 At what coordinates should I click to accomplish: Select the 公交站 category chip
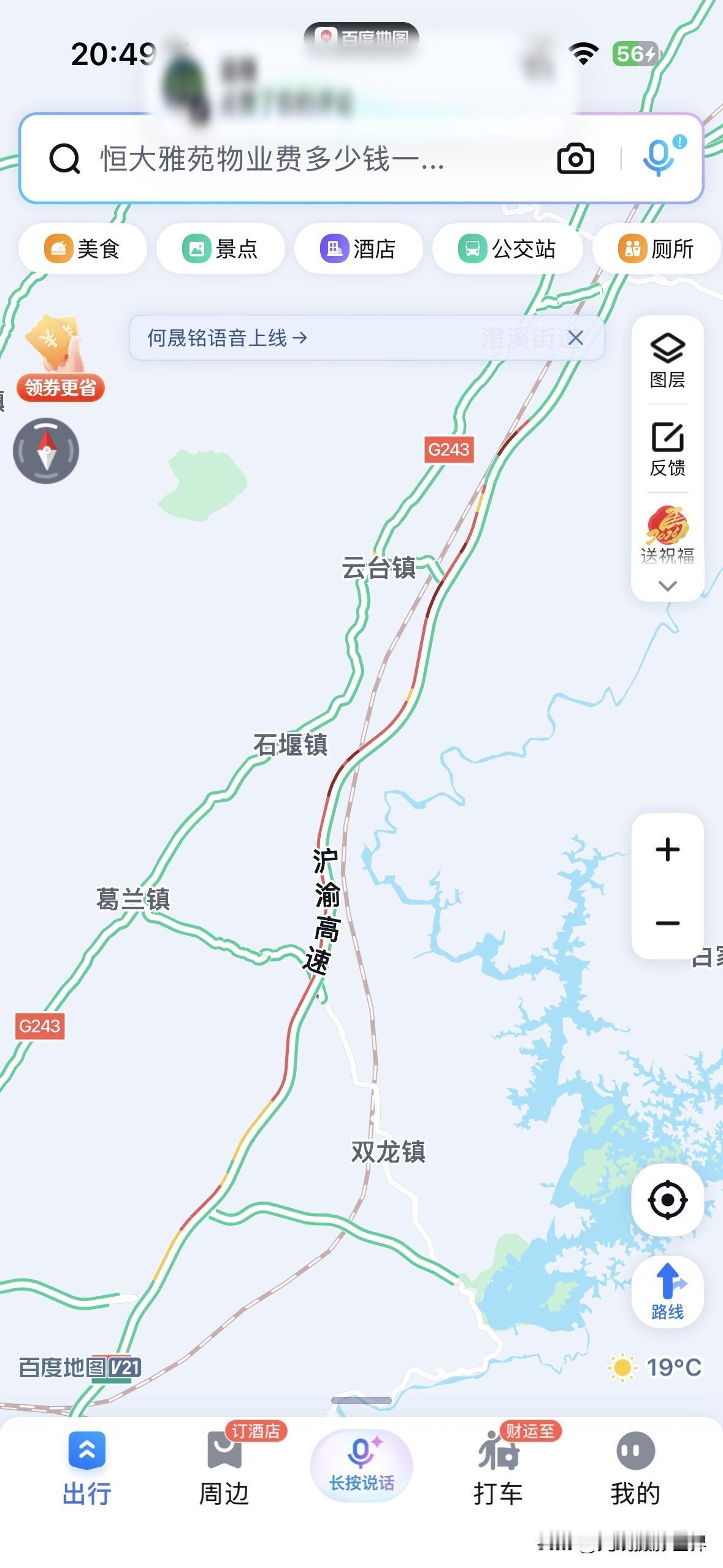point(507,249)
